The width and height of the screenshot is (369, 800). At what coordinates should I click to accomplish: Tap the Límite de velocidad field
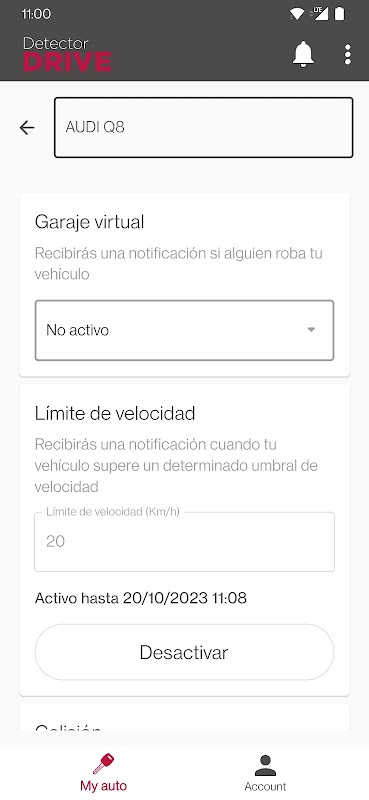click(184, 542)
